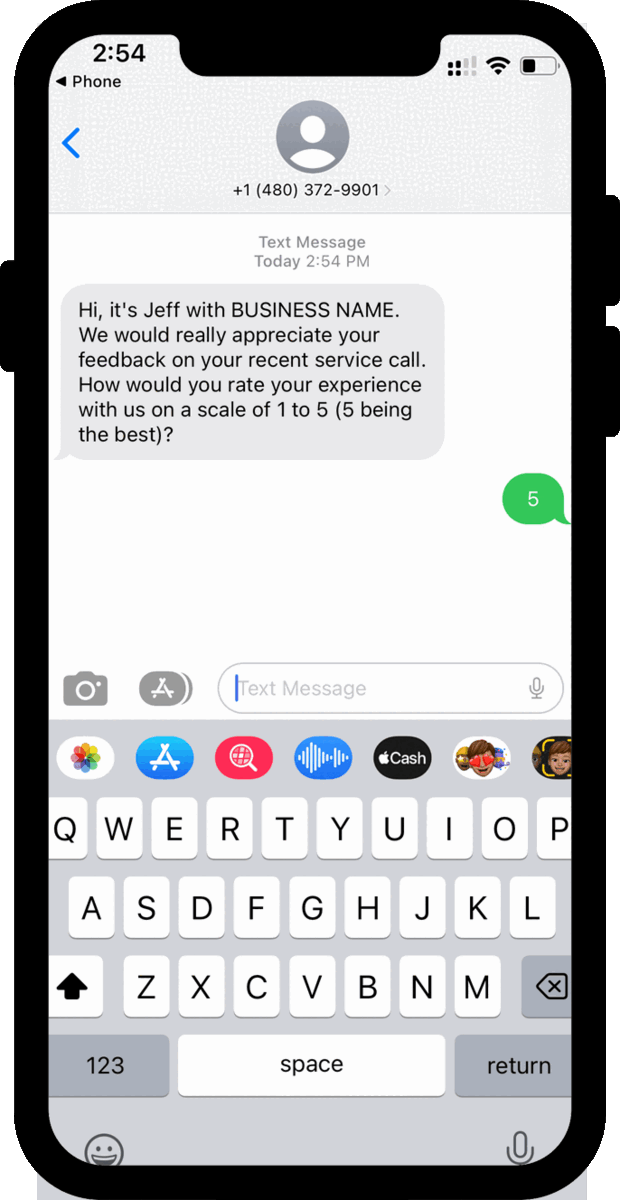The width and height of the screenshot is (620, 1200).
Task: Record audio using mic in message field
Action: coord(537,688)
